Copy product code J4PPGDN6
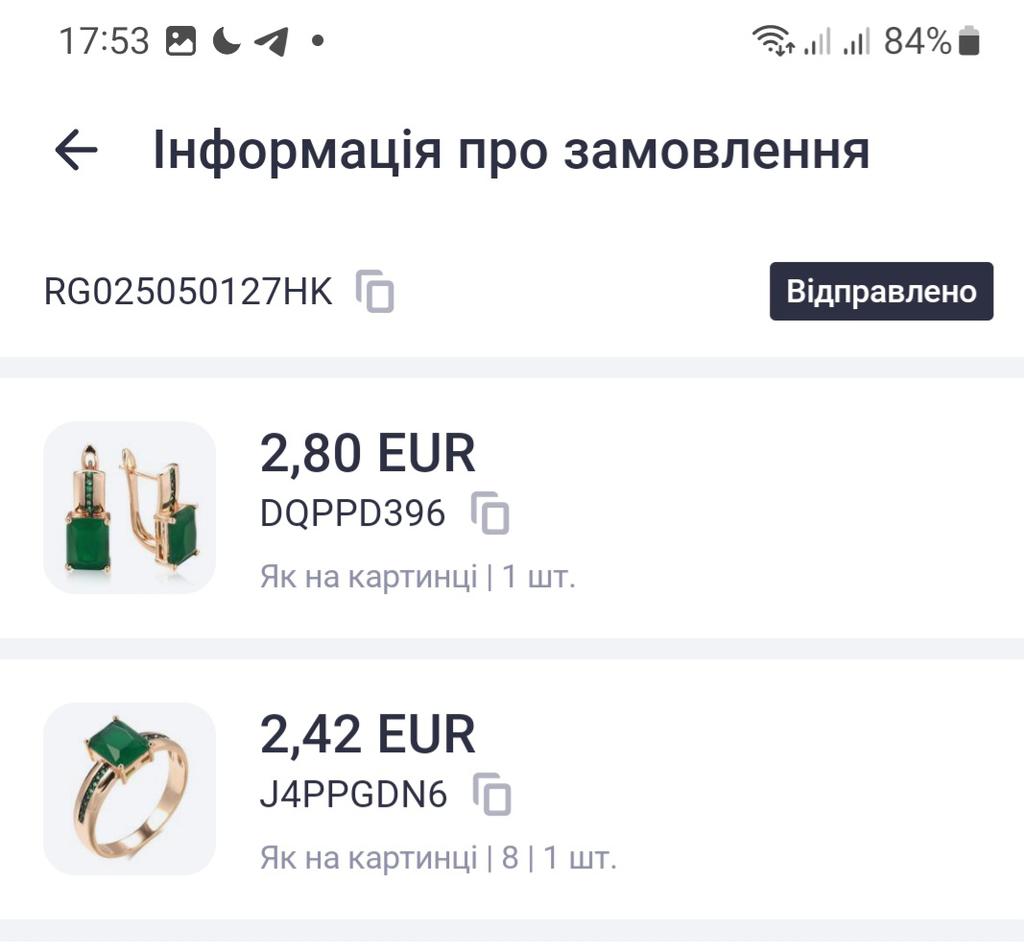Screen dimensions: 1024x950 (x=492, y=796)
